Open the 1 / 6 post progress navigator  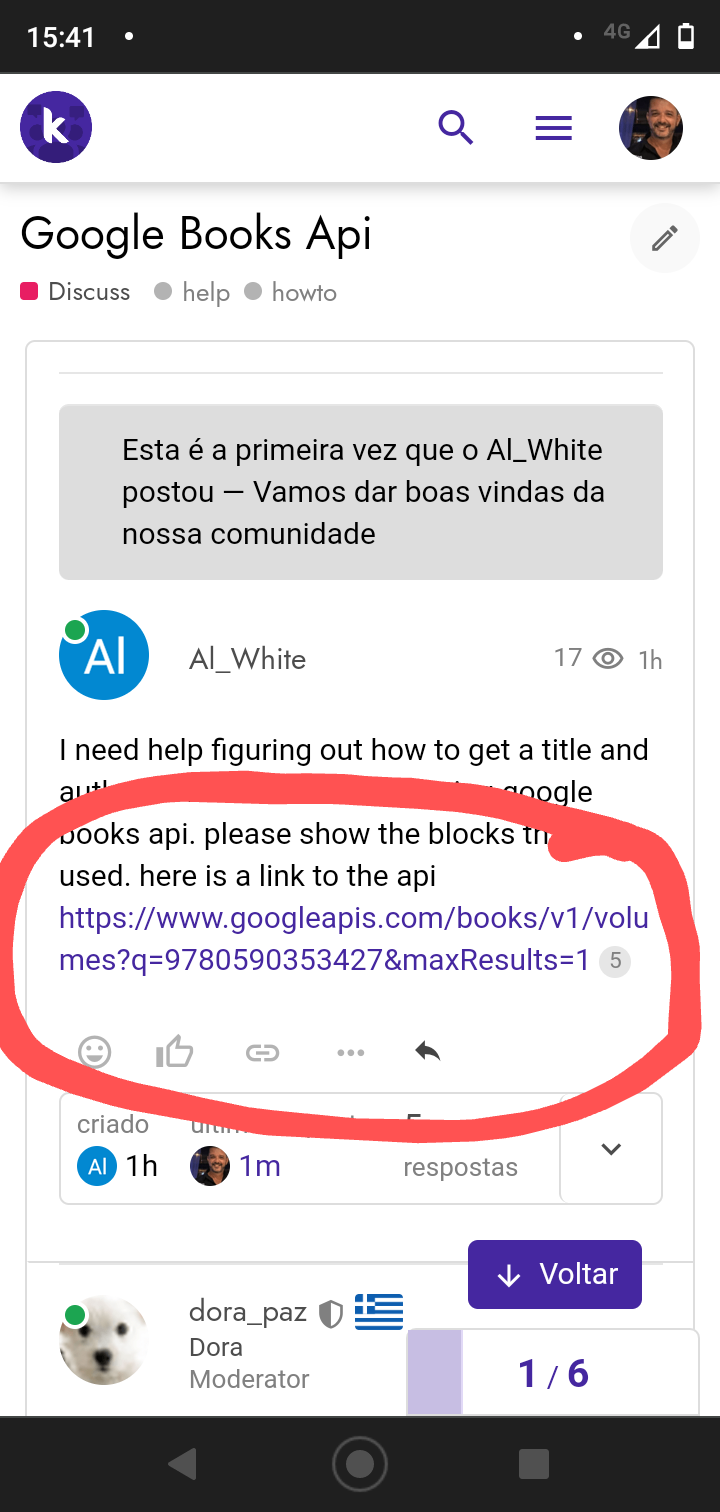[553, 1373]
